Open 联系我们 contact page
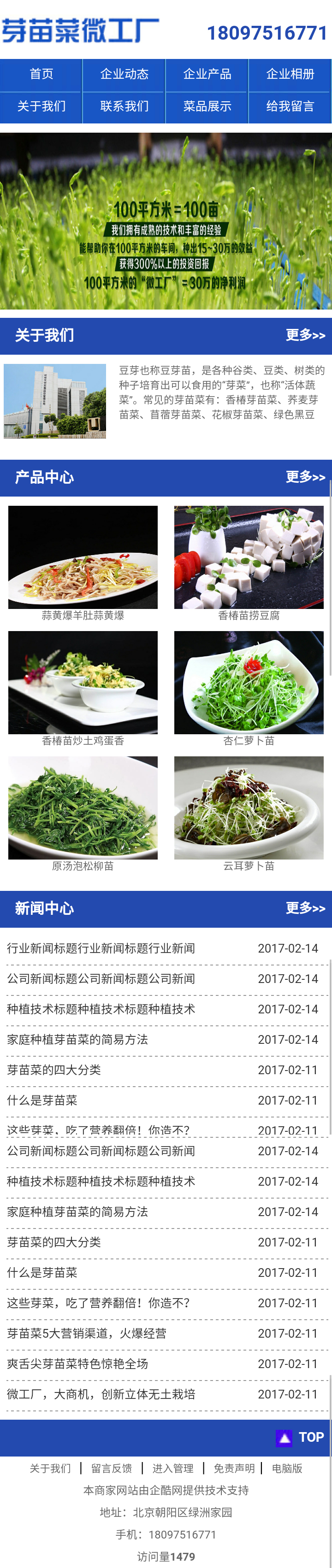The height and width of the screenshot is (1568, 332). [124, 106]
